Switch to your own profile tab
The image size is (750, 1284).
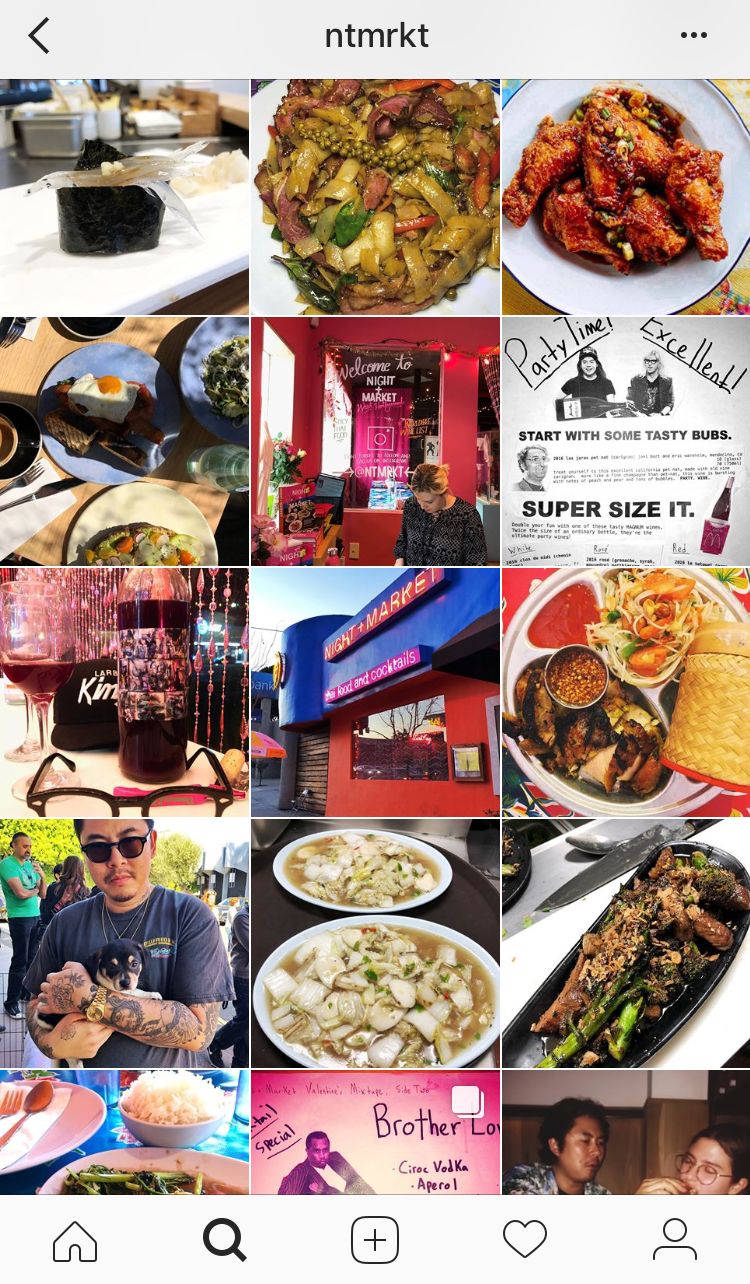675,1240
